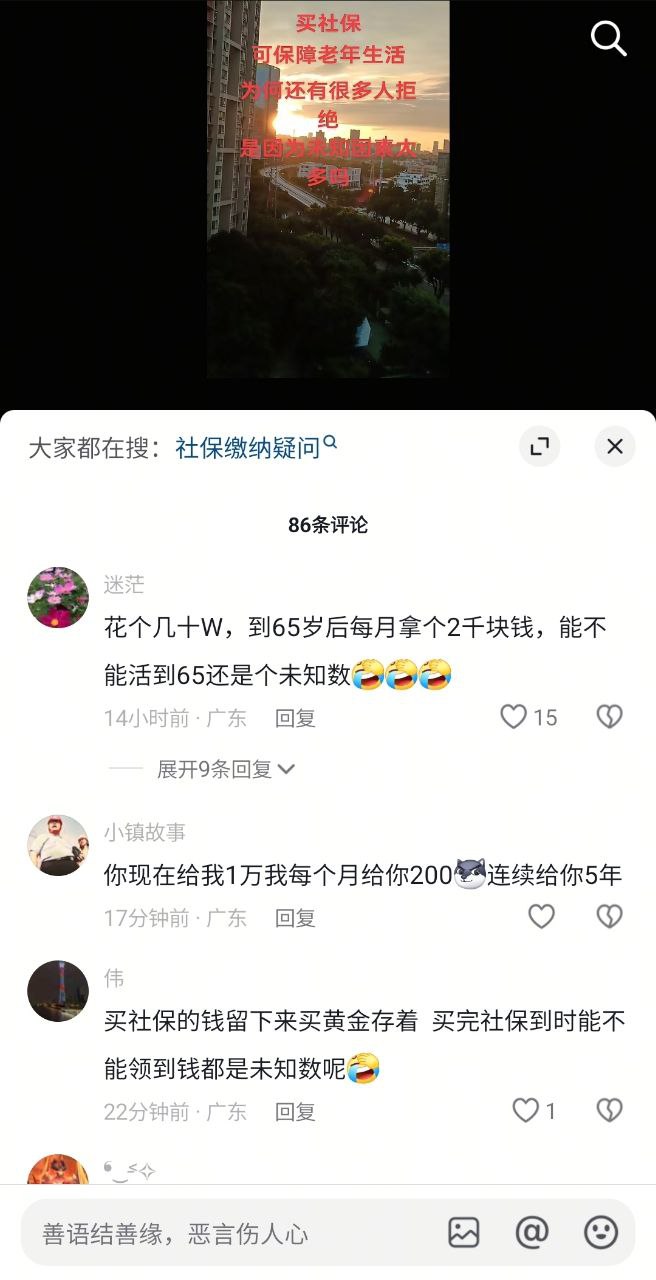Reply to 小镇故事's comment
The width and height of the screenshot is (656, 1280).
coord(295,918)
